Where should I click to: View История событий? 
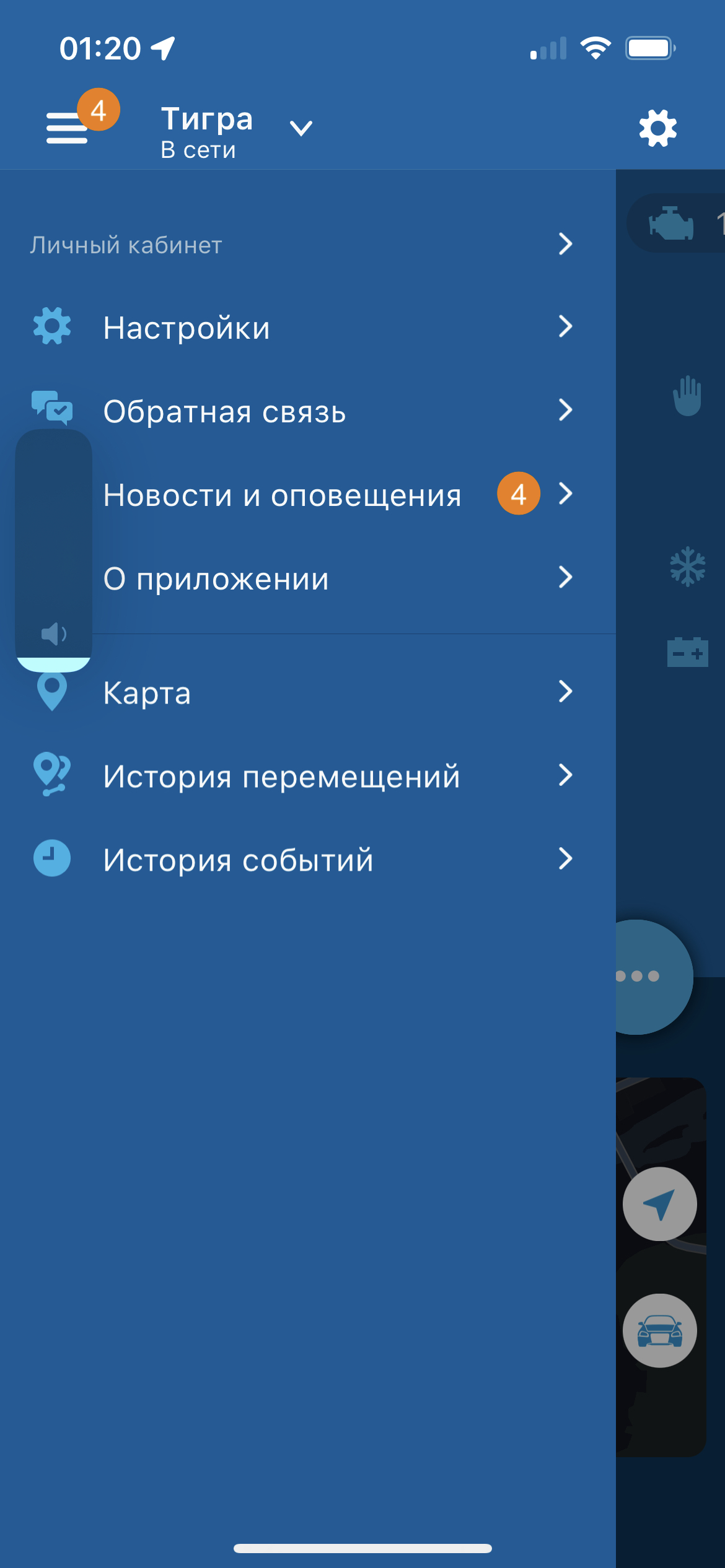point(301,859)
